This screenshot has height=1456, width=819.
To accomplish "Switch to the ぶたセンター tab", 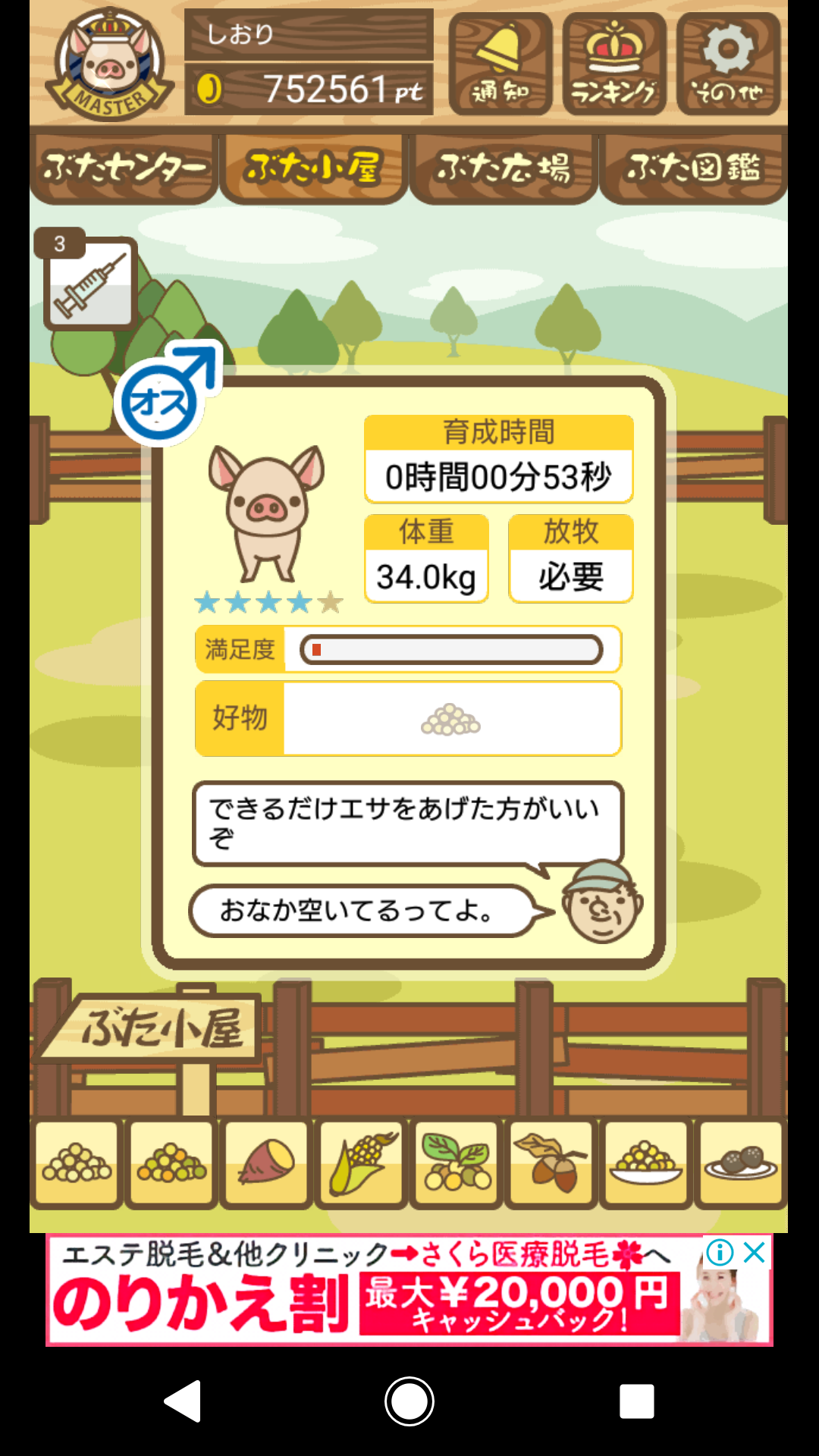I will pyautogui.click(x=124, y=168).
